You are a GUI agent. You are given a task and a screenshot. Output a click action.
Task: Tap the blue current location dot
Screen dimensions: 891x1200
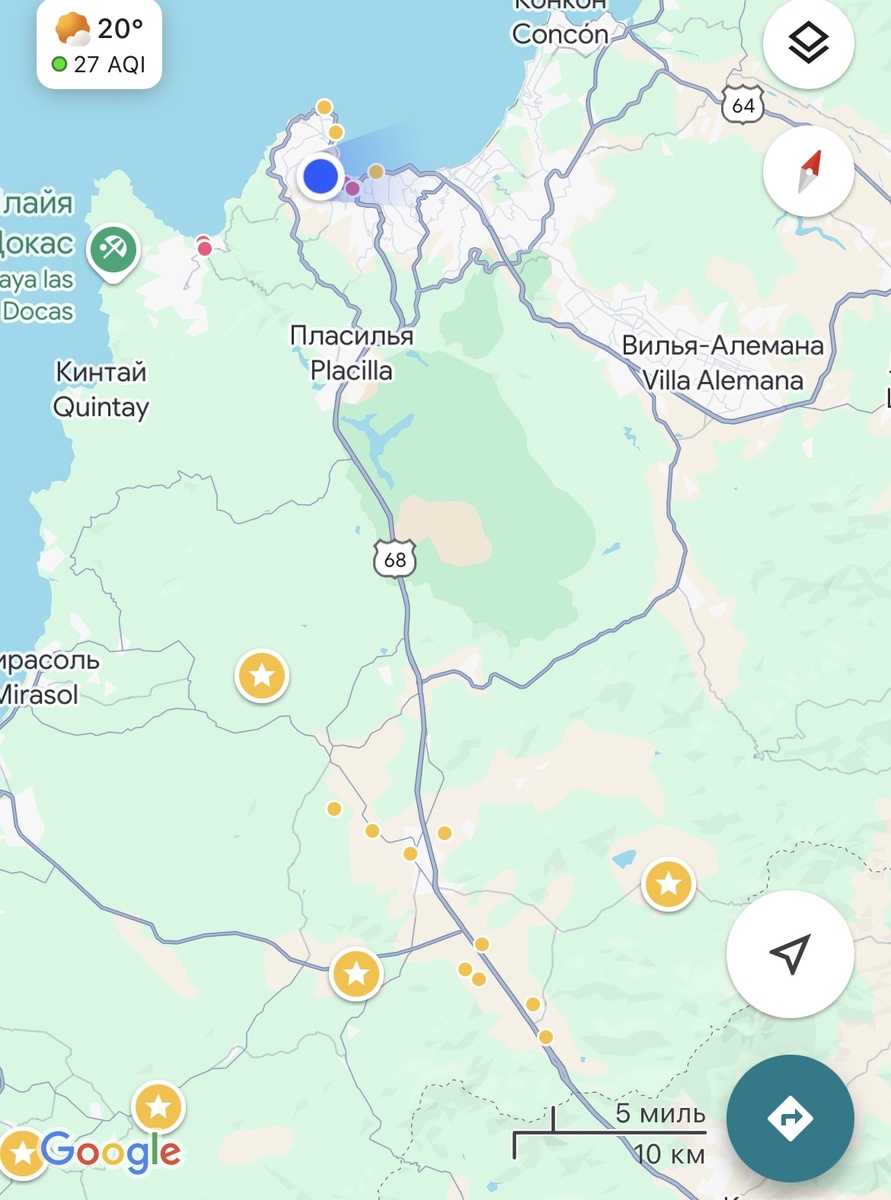coord(320,176)
